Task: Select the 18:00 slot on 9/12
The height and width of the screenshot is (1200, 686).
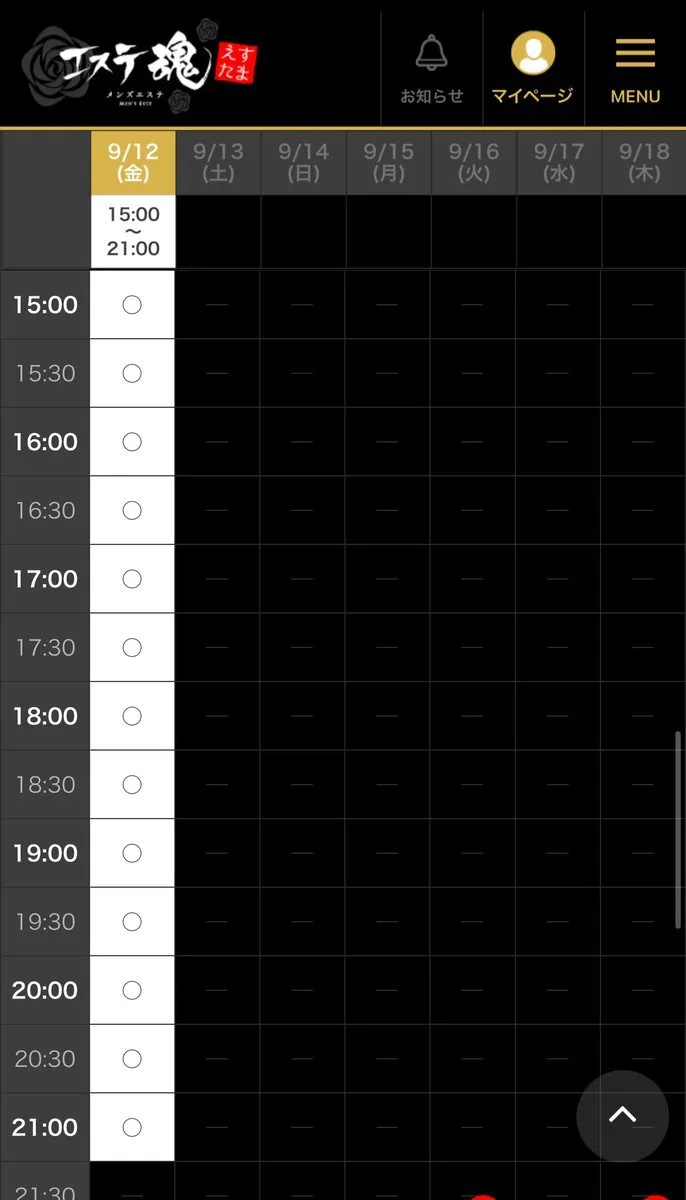Action: point(132,716)
